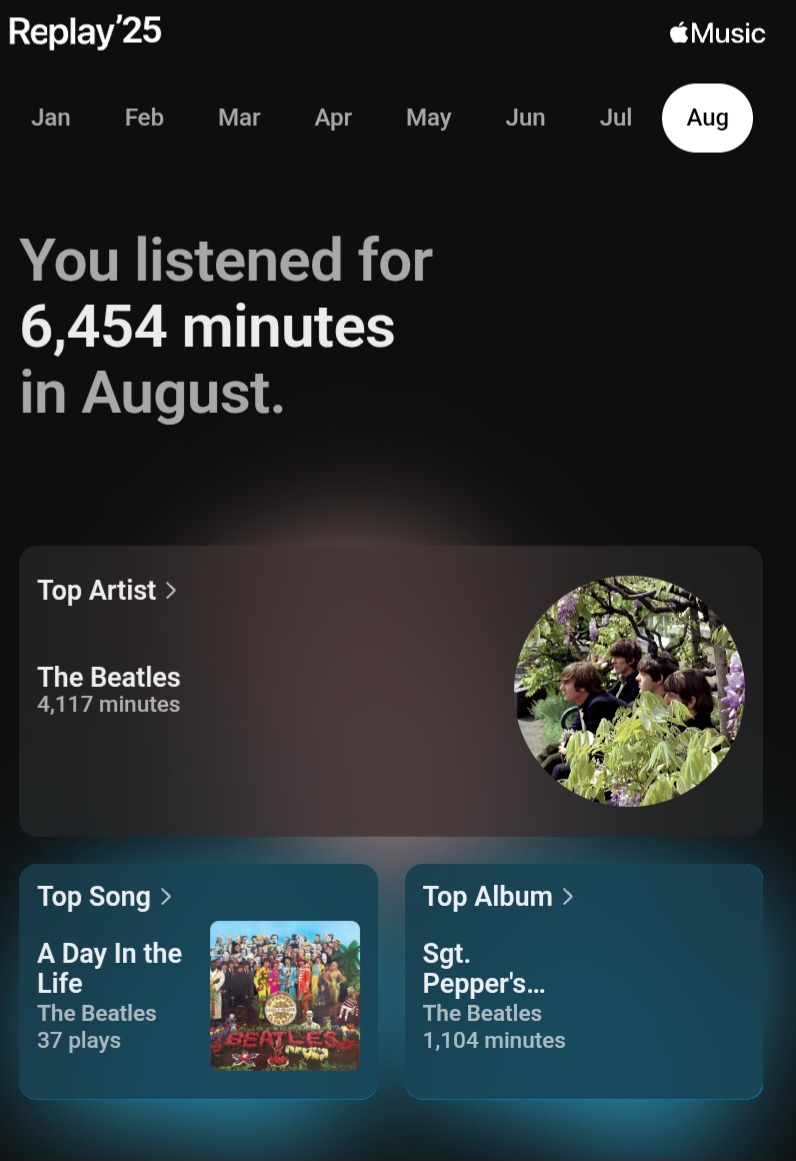This screenshot has width=796, height=1161.
Task: Switch to the Apr tab
Action: (x=333, y=118)
